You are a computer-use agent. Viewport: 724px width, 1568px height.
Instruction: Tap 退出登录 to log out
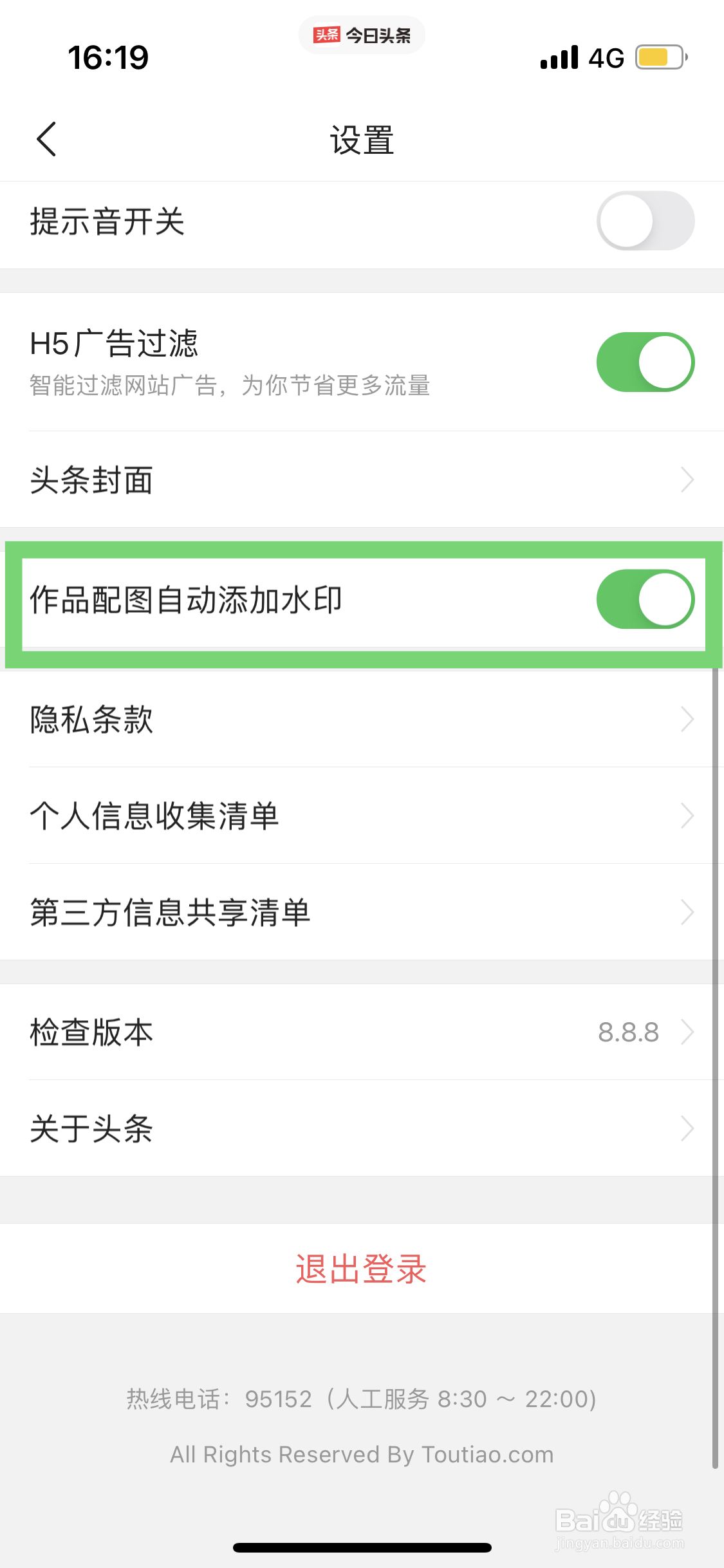[361, 1269]
